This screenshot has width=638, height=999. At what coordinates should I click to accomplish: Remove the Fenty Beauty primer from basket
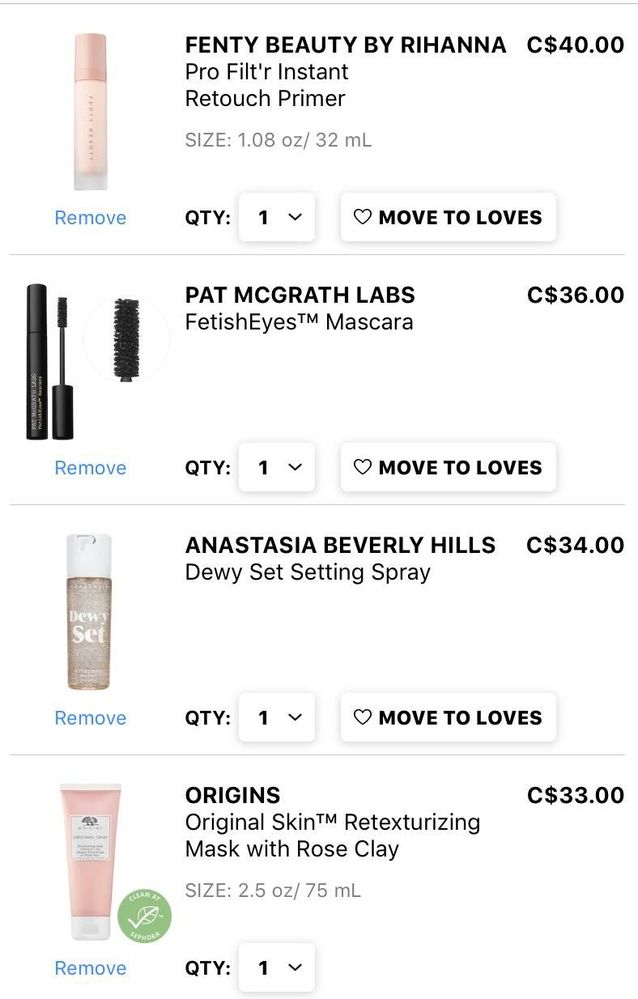pos(90,218)
